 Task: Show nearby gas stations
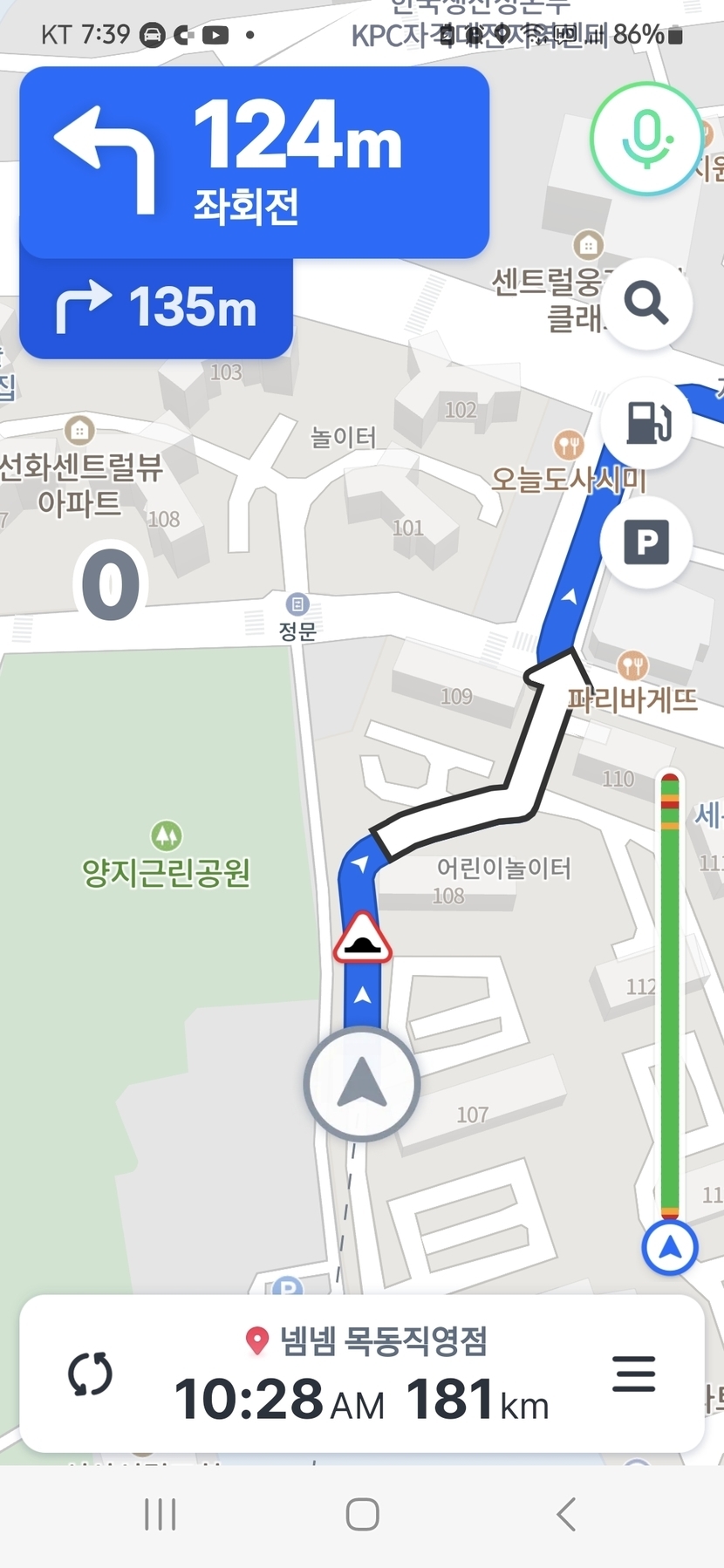pyautogui.click(x=646, y=423)
